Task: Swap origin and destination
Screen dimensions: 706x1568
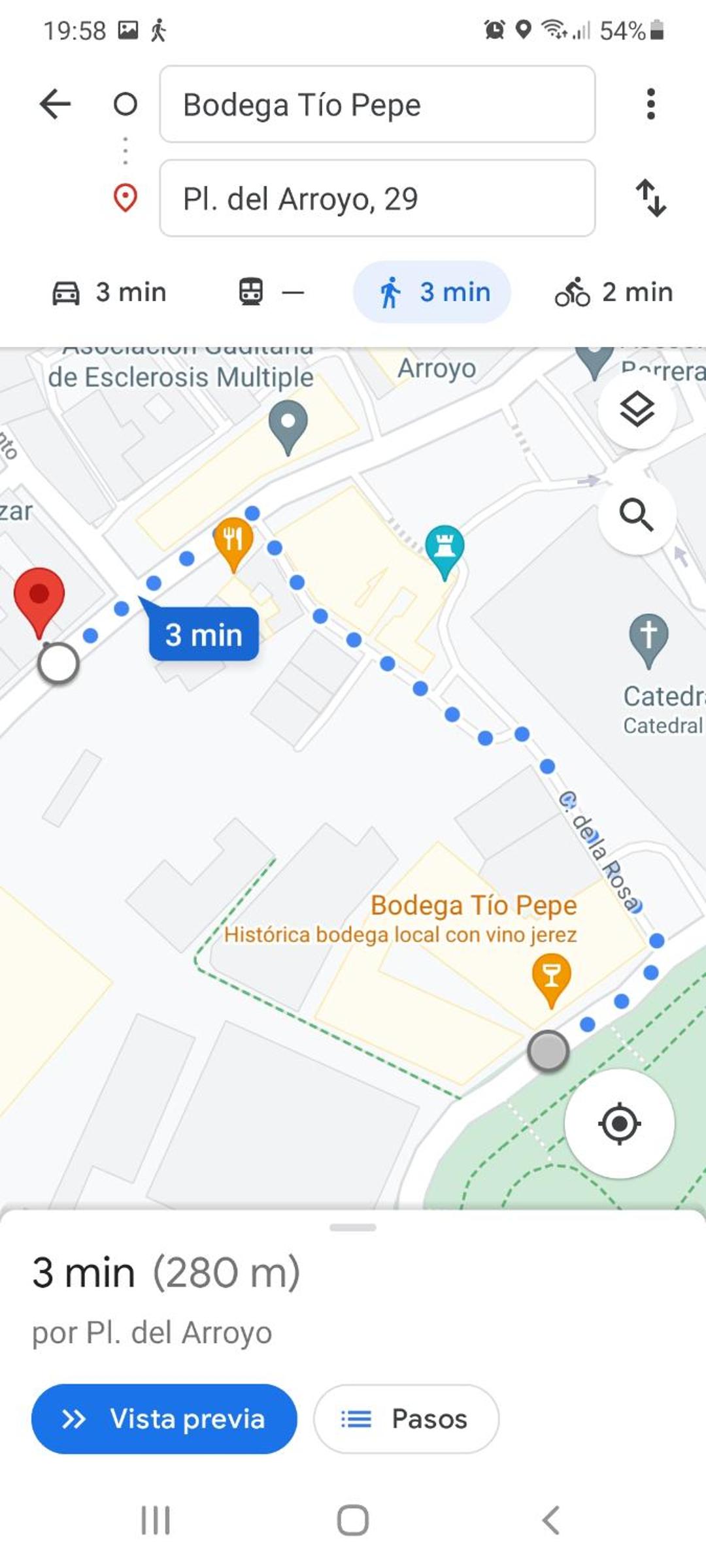Action: coord(650,197)
